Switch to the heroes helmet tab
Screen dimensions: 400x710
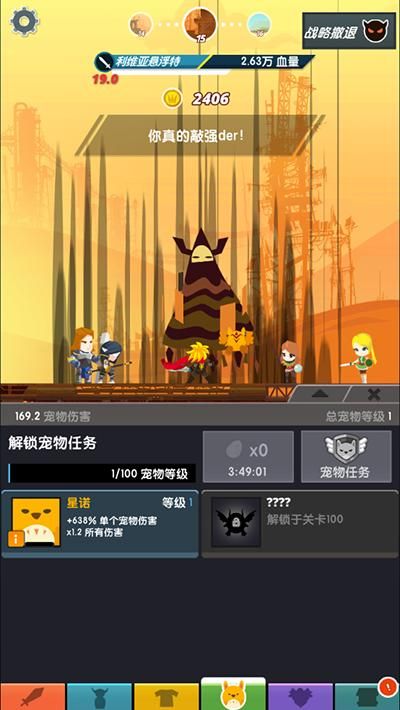(x=99, y=696)
